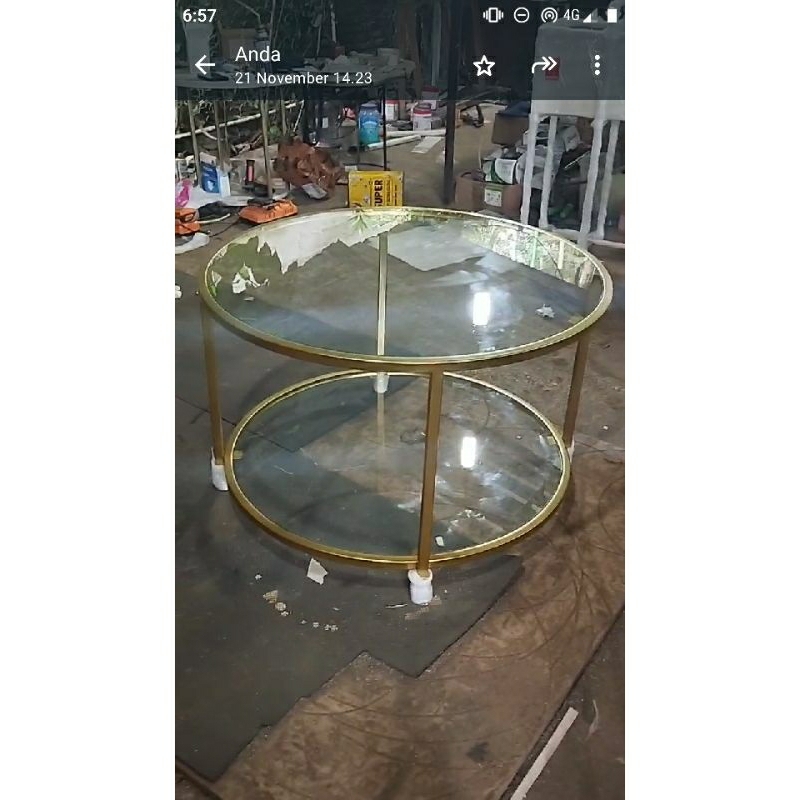Open the three-dot overflow menu
Viewport: 800px width, 800px height.
(x=597, y=66)
